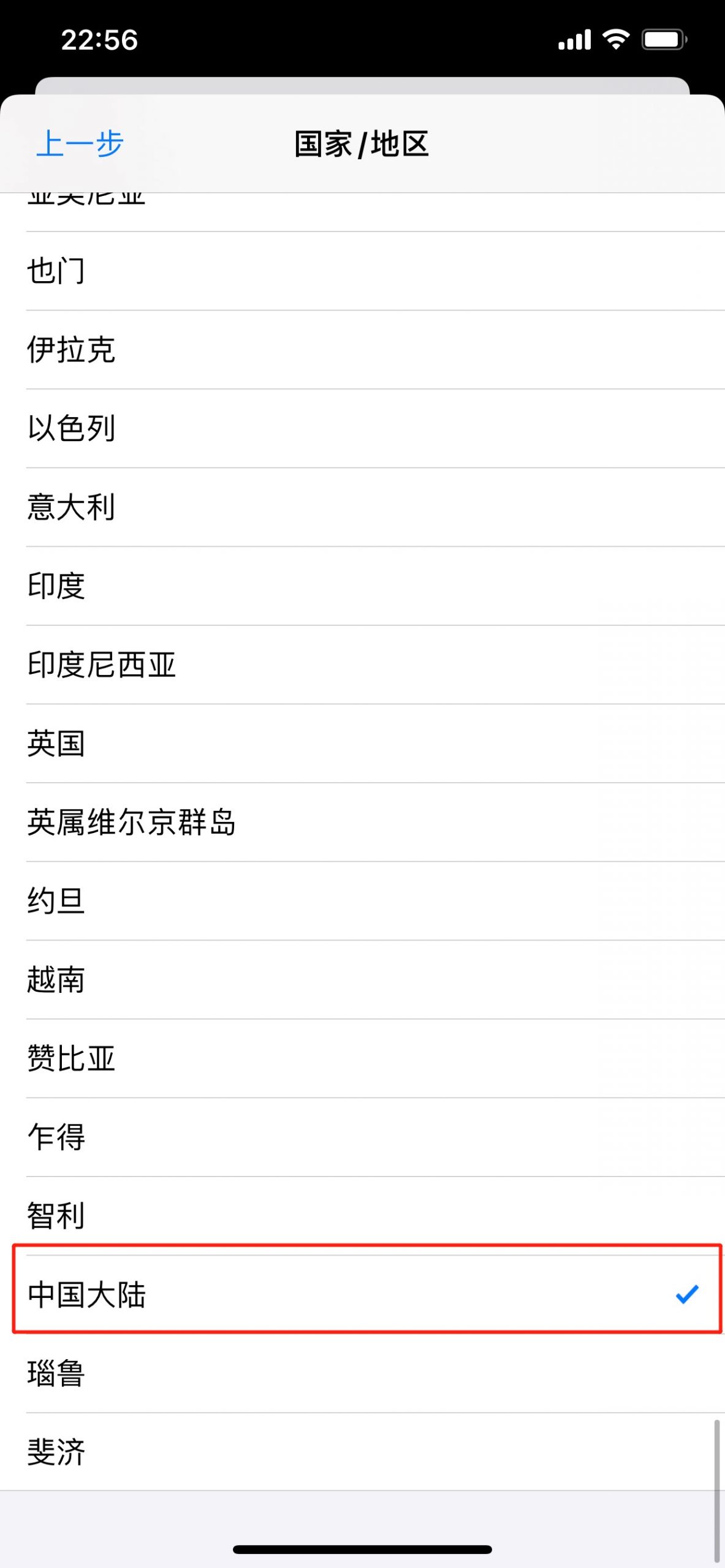Select 智利 as country
Viewport: 725px width, 1568px height.
point(362,1216)
